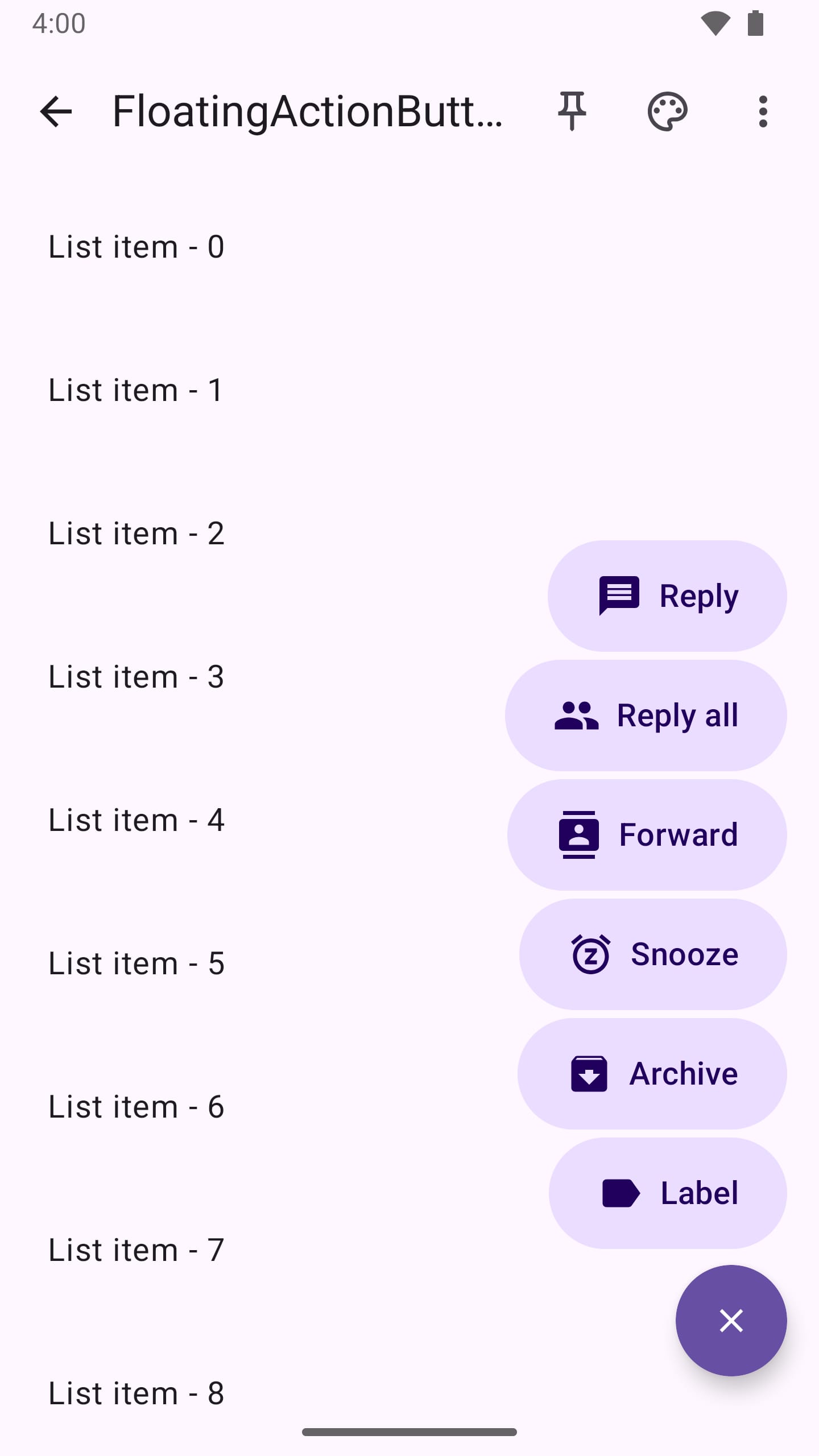Image resolution: width=819 pixels, height=1456 pixels.
Task: Click the Archive action button
Action: [x=652, y=1073]
